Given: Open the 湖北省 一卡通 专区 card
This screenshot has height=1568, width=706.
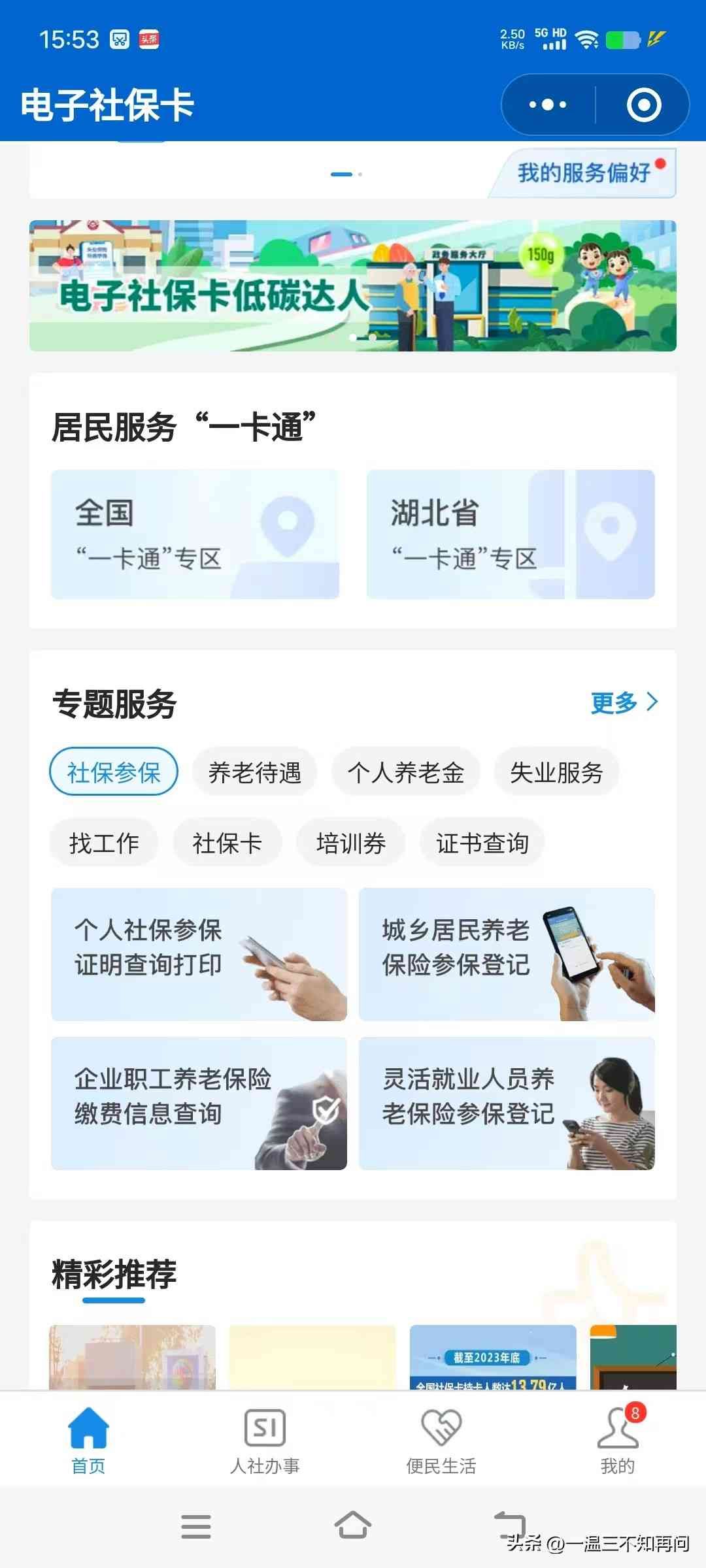Looking at the screenshot, I should (510, 534).
